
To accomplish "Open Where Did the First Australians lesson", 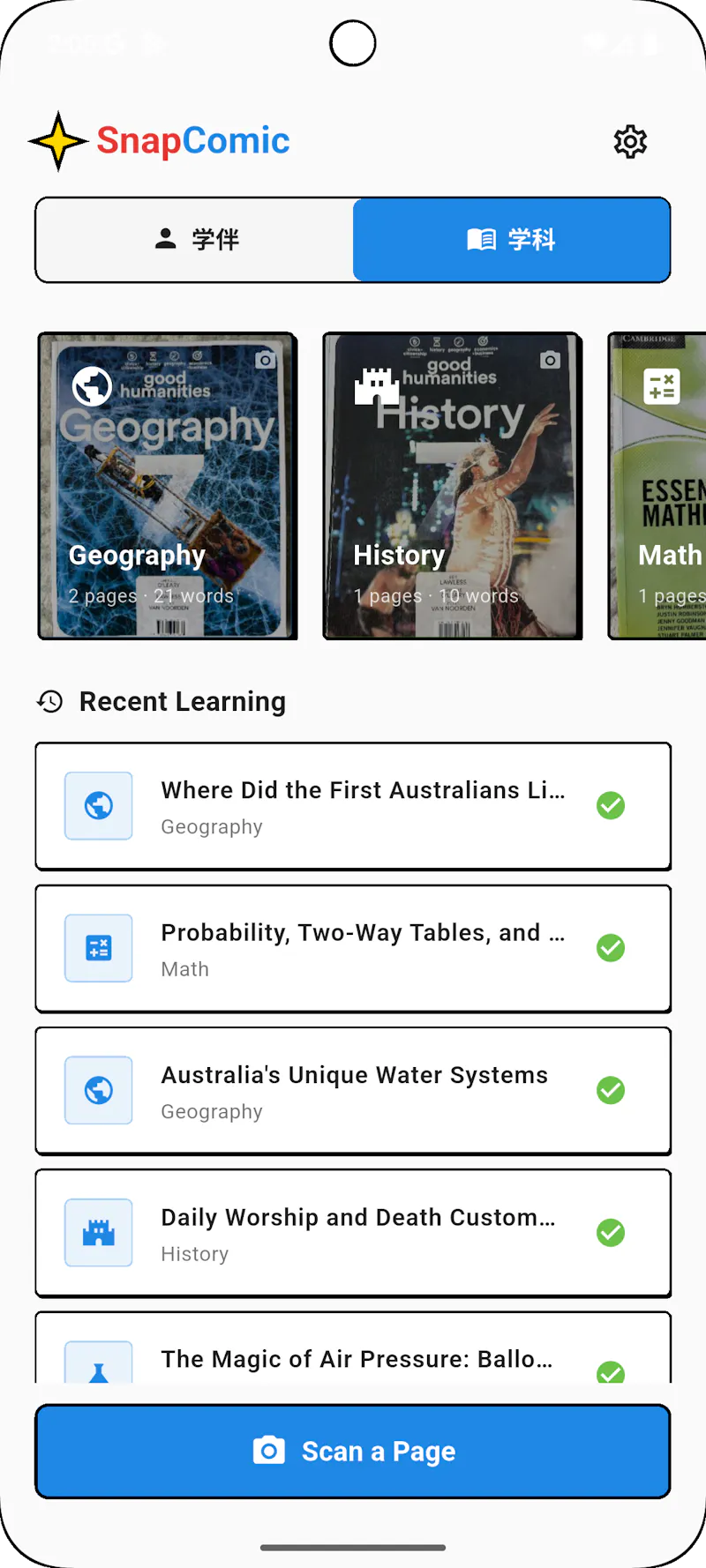I will [x=353, y=806].
